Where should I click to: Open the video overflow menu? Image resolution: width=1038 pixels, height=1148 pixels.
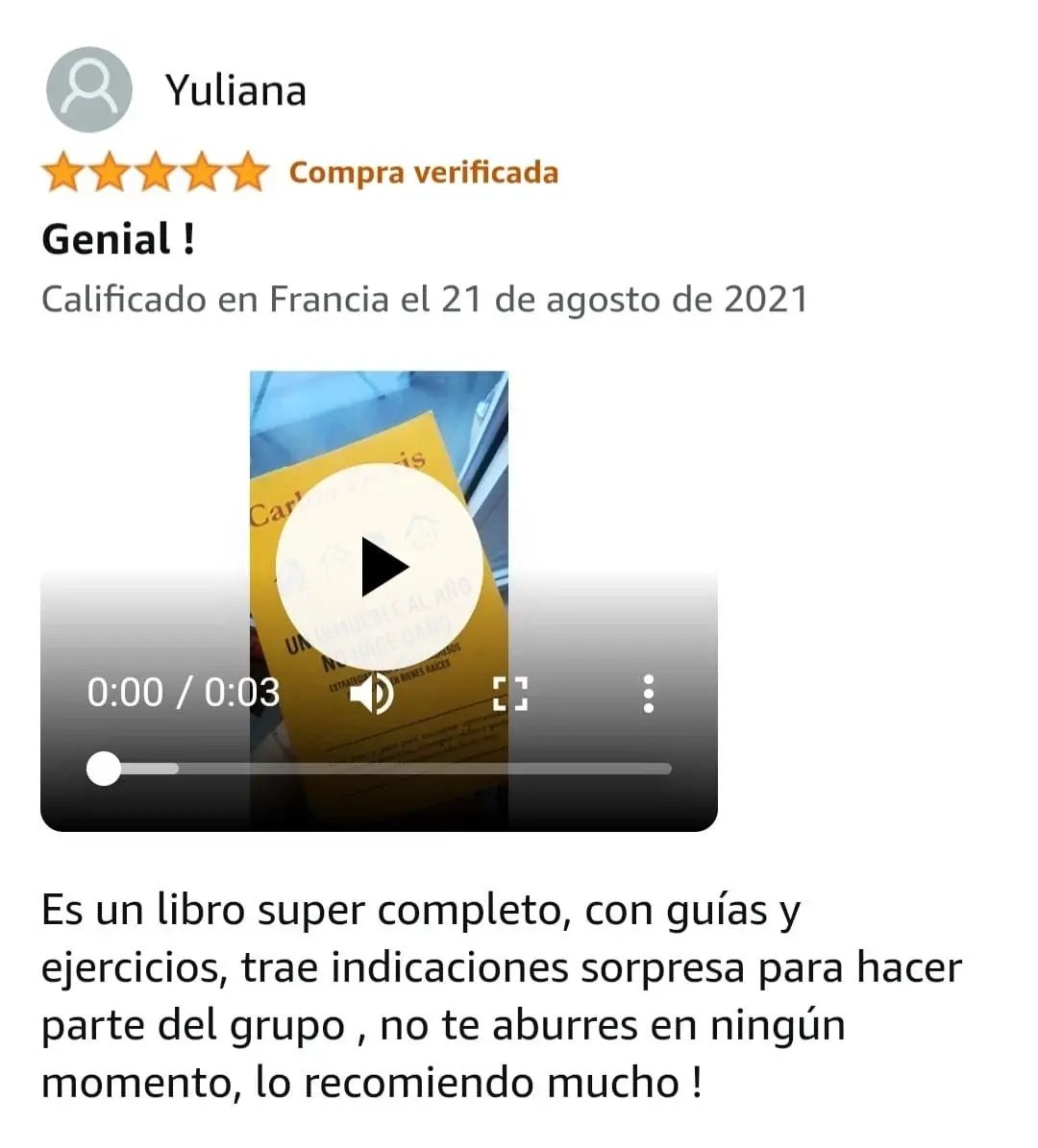[649, 693]
